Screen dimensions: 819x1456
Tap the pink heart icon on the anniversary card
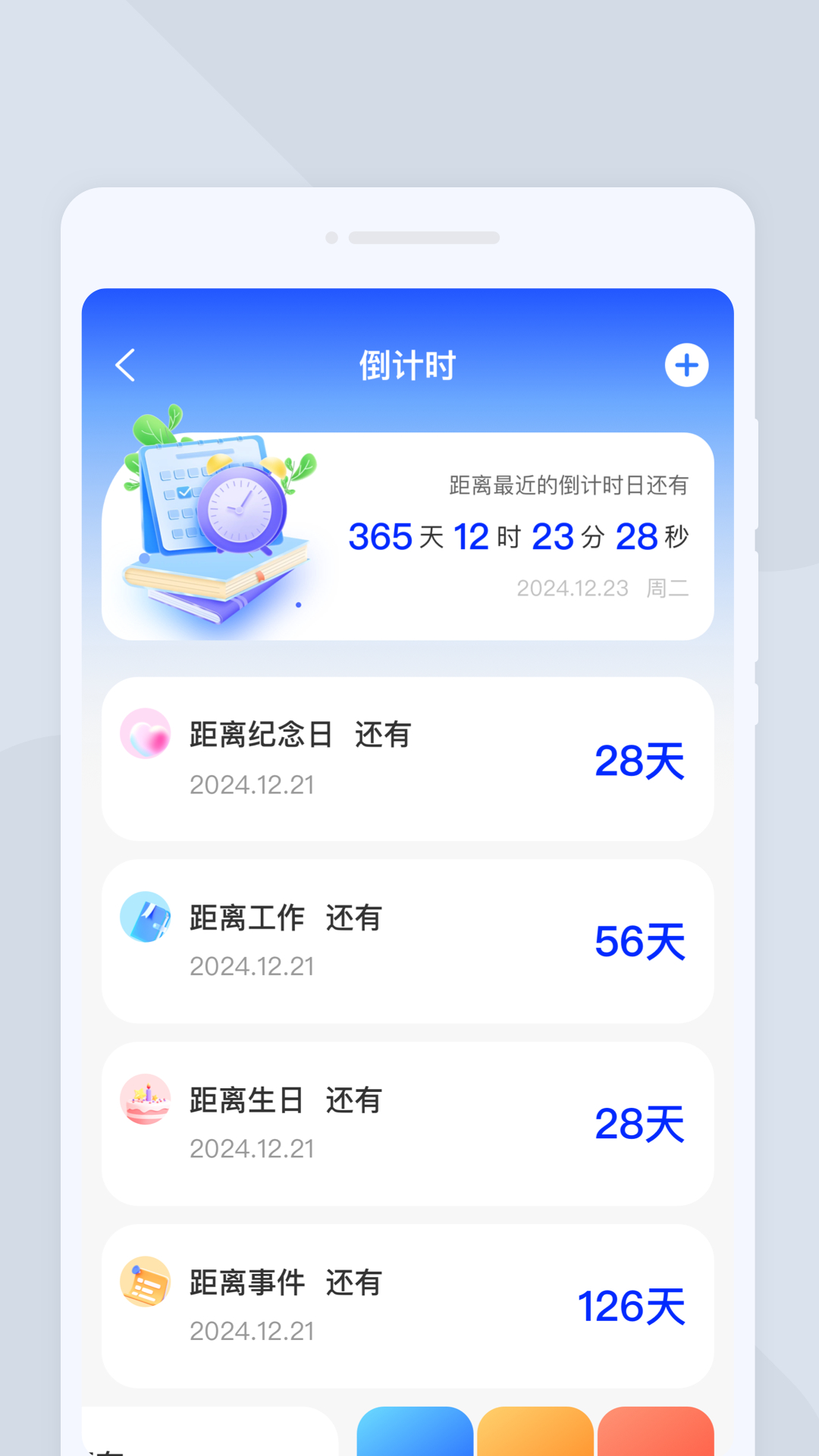tap(146, 734)
